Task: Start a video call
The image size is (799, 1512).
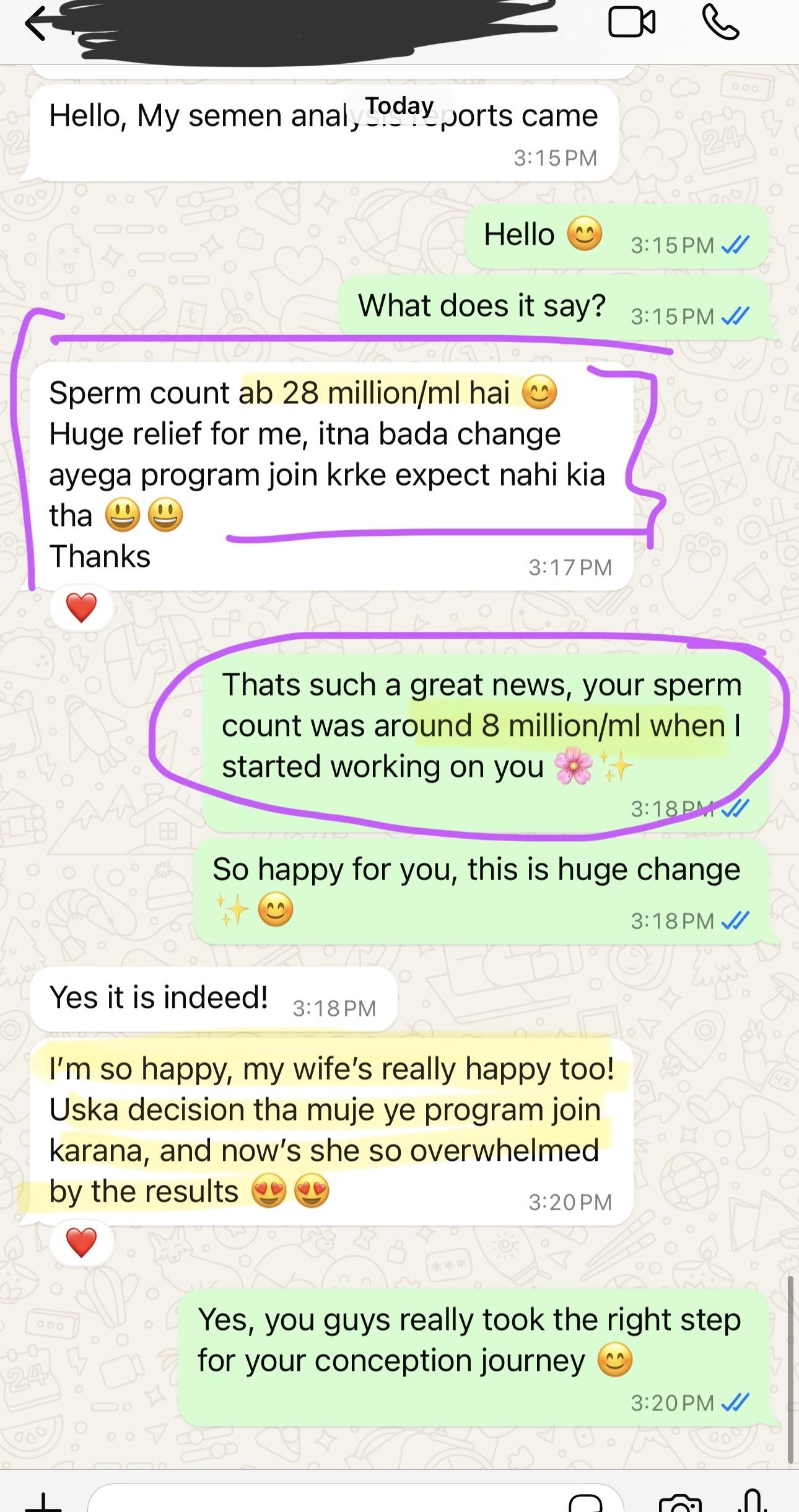Action: point(632,24)
